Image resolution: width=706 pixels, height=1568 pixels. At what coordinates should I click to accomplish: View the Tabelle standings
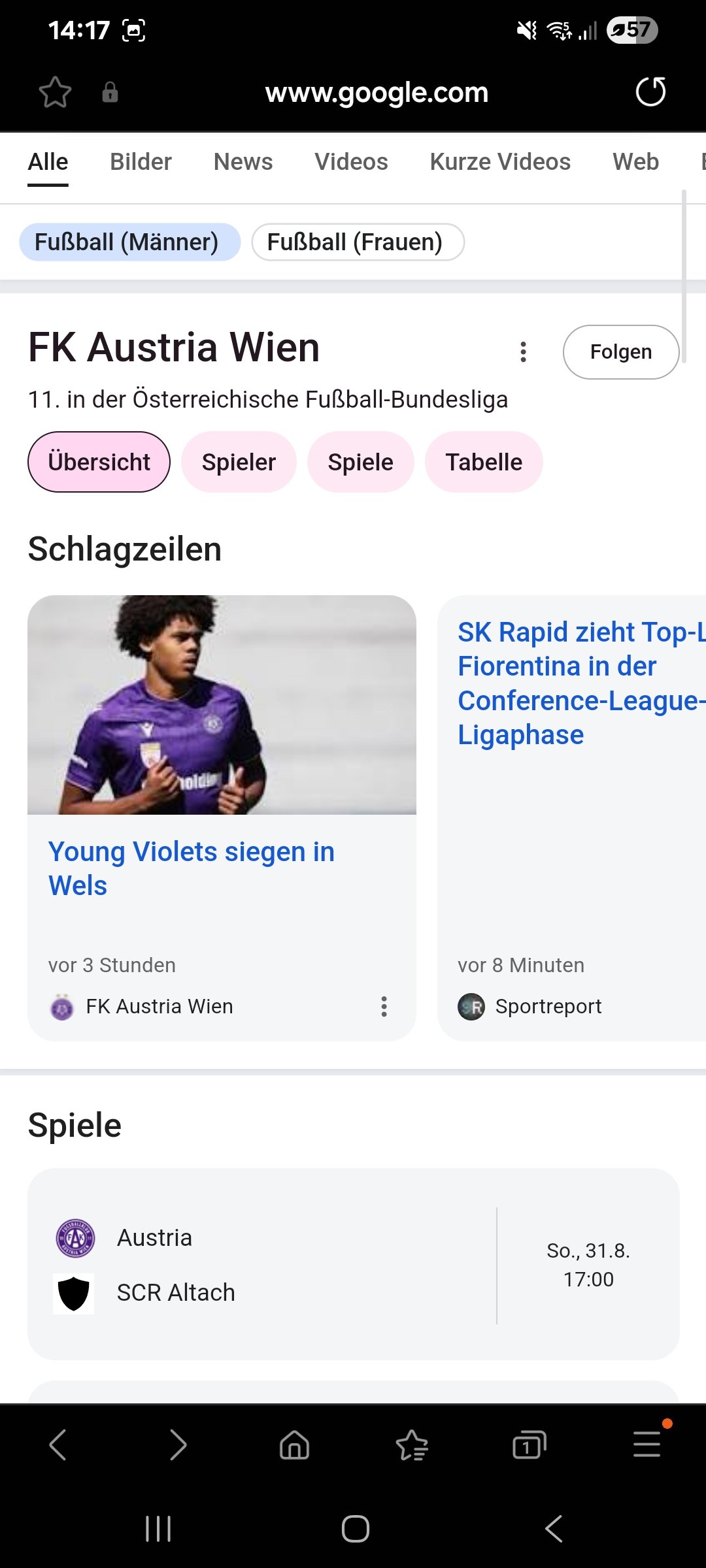[x=484, y=462]
